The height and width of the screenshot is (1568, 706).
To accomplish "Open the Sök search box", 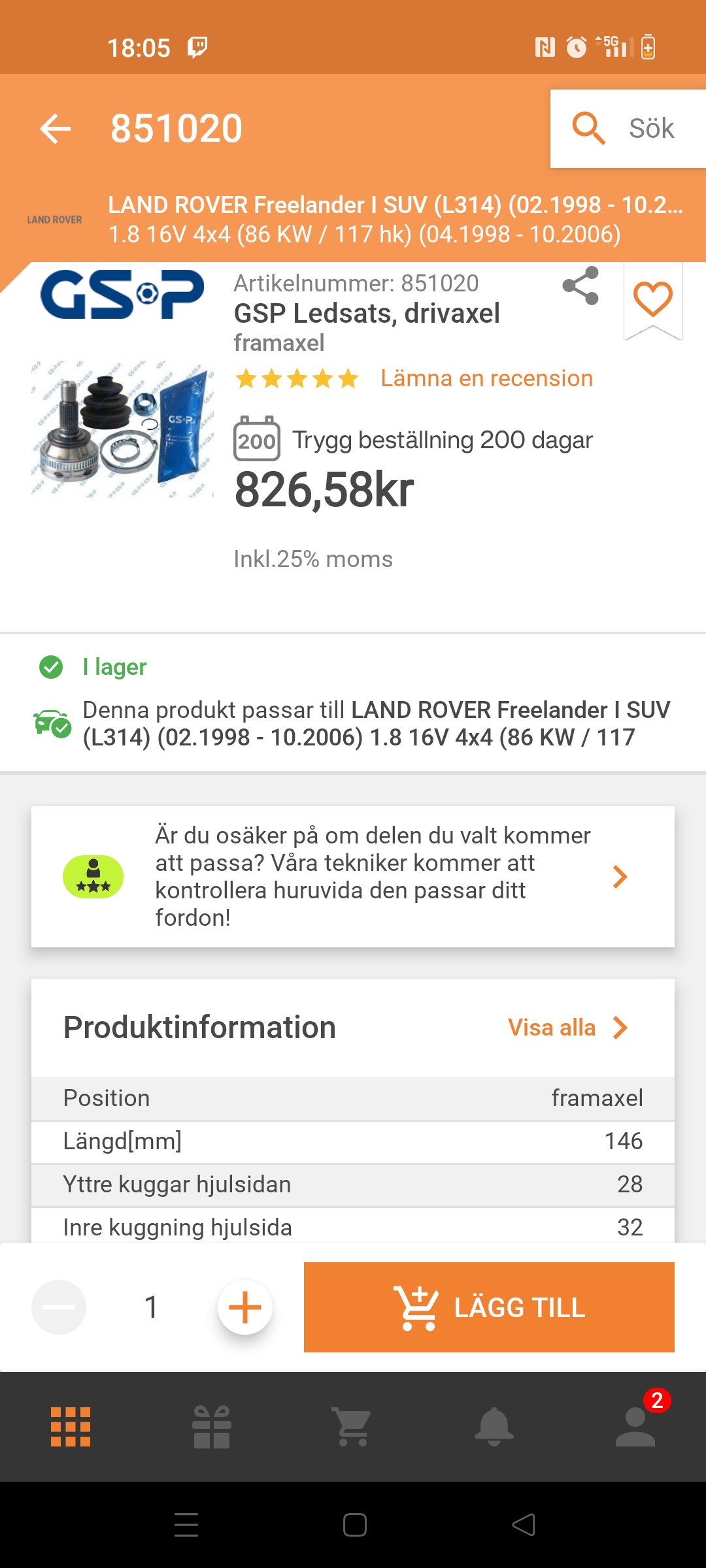I will (628, 129).
